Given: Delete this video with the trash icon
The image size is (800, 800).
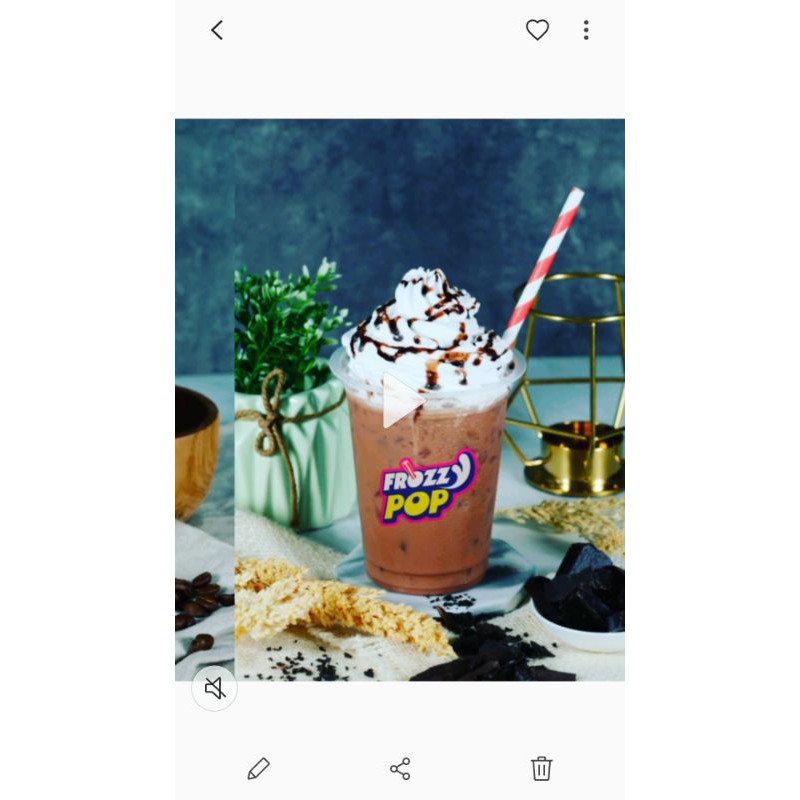Looking at the screenshot, I should 541,768.
